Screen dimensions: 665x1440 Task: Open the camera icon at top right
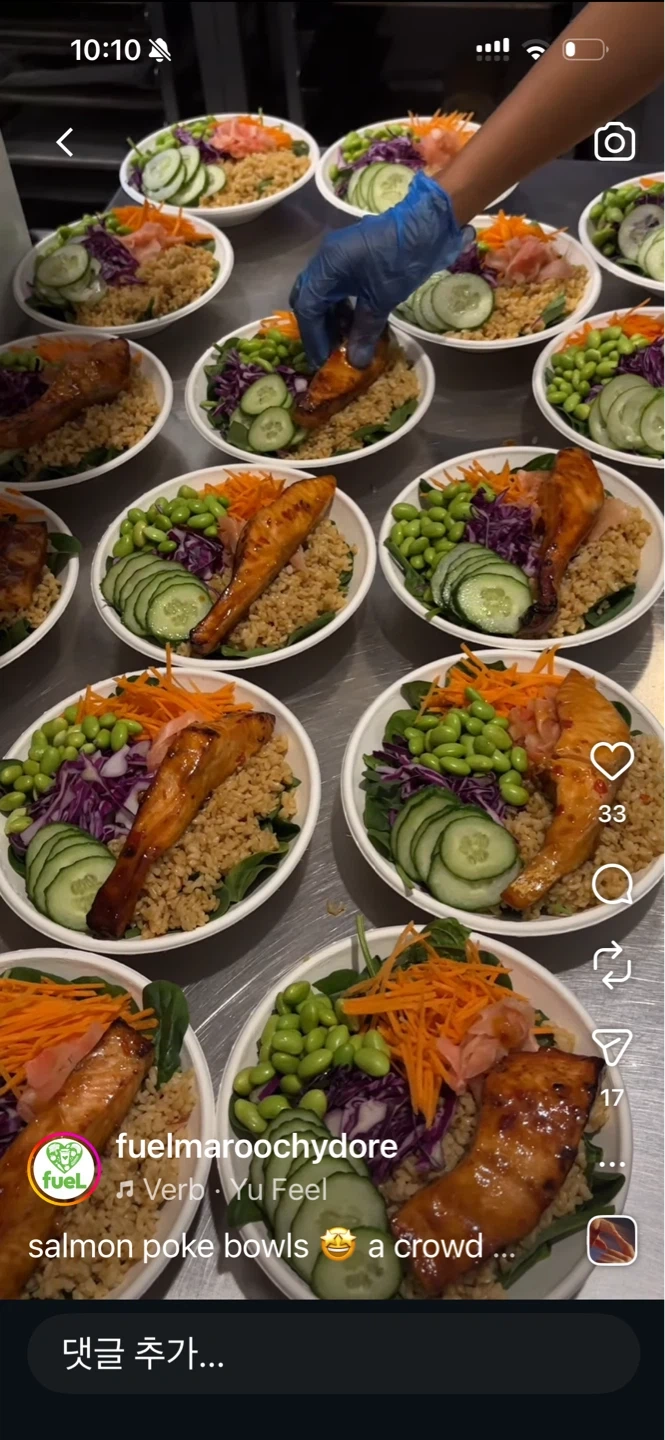pyautogui.click(x=614, y=143)
